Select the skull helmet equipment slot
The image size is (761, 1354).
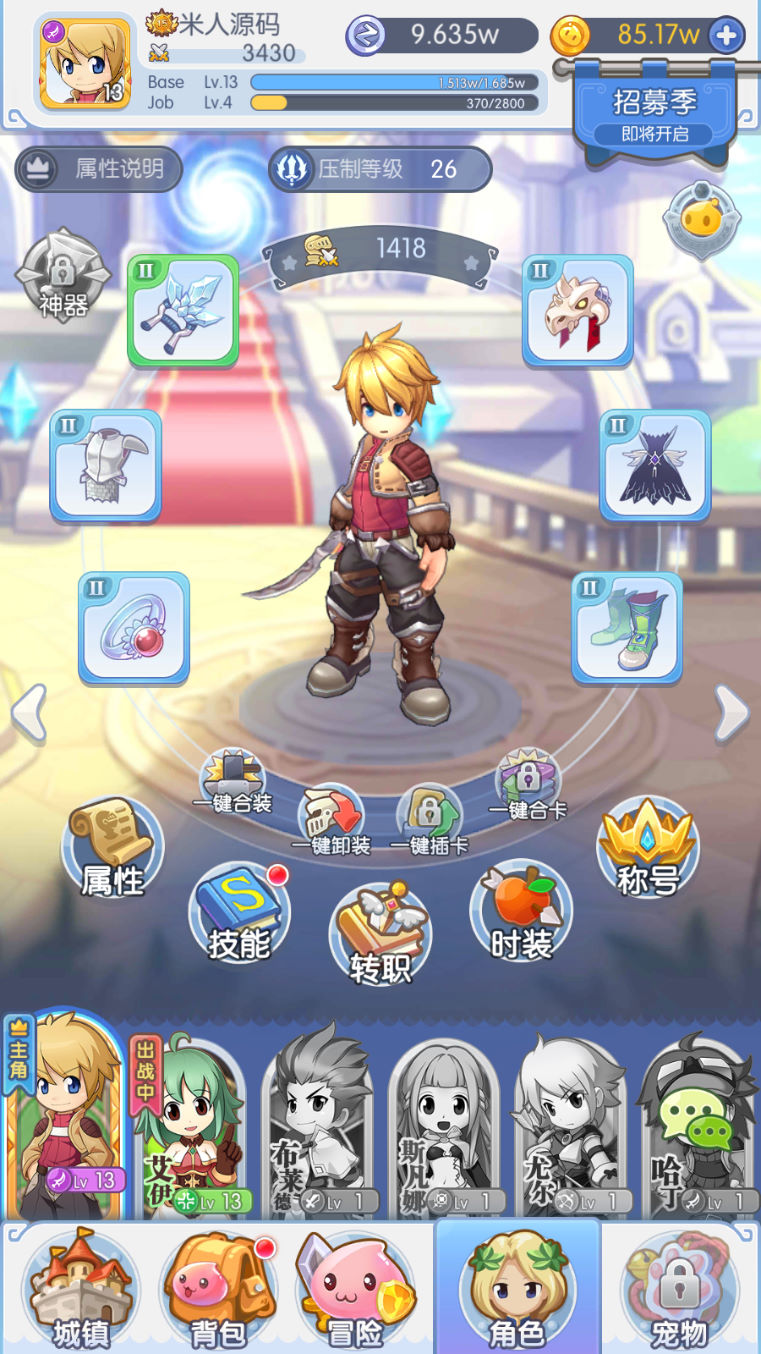click(x=577, y=310)
